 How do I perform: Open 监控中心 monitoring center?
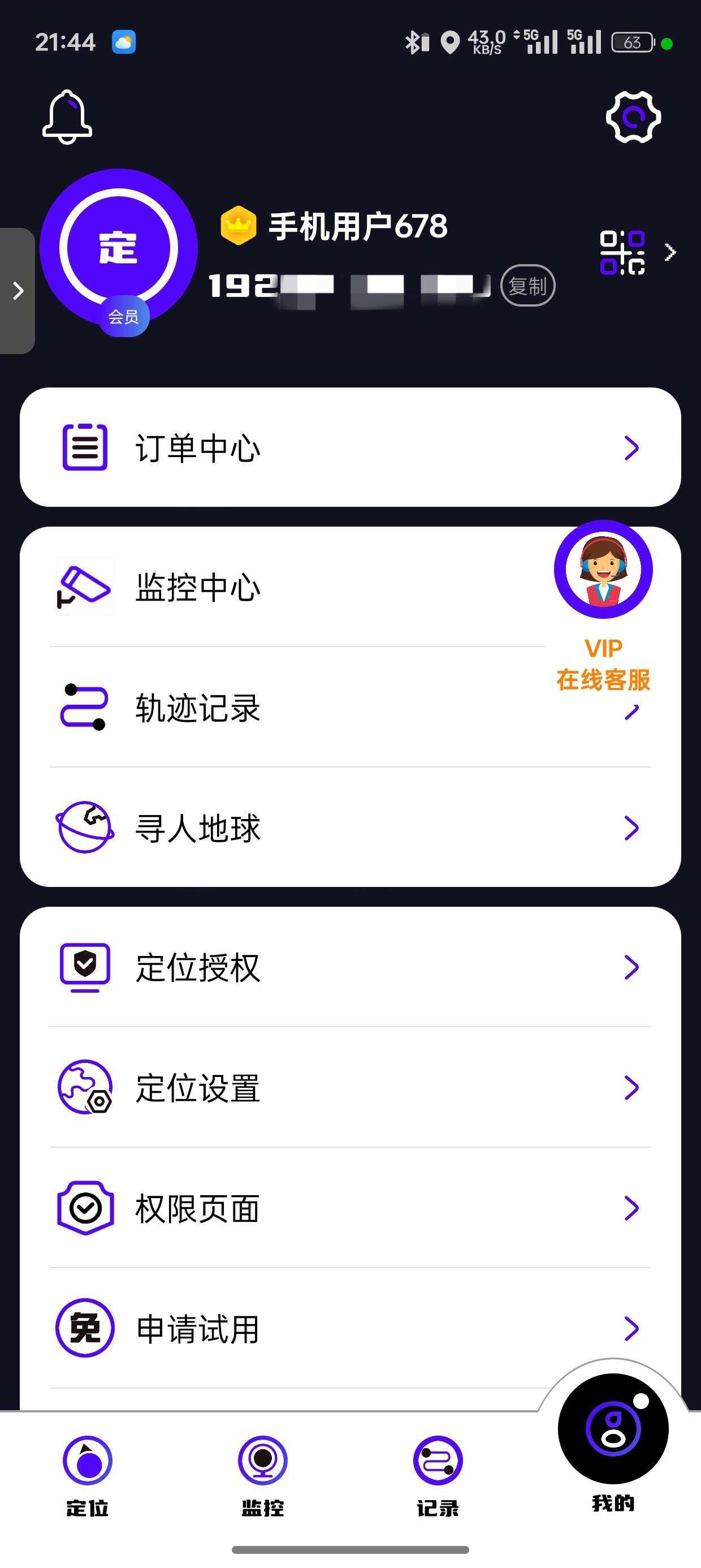coord(292,587)
